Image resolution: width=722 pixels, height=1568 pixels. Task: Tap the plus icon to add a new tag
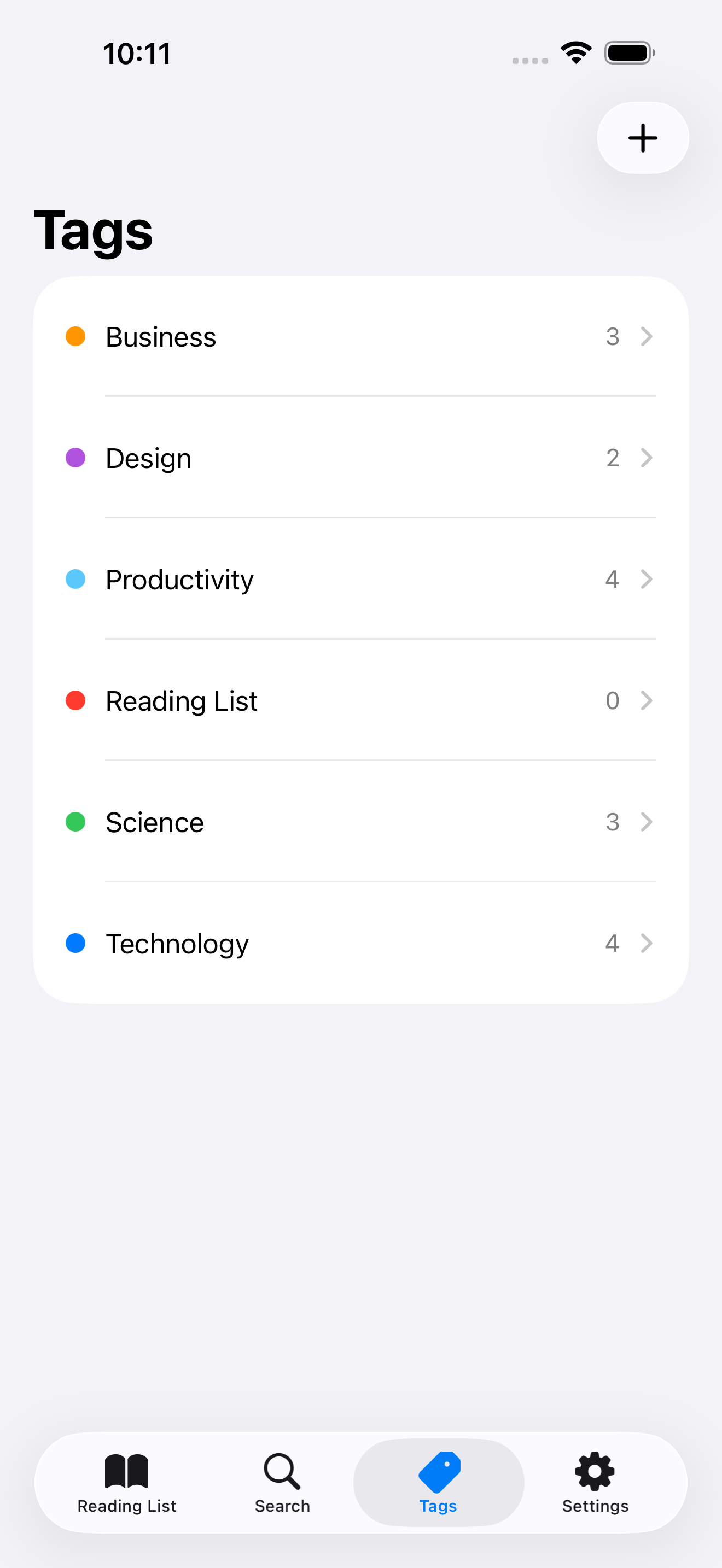pos(642,138)
